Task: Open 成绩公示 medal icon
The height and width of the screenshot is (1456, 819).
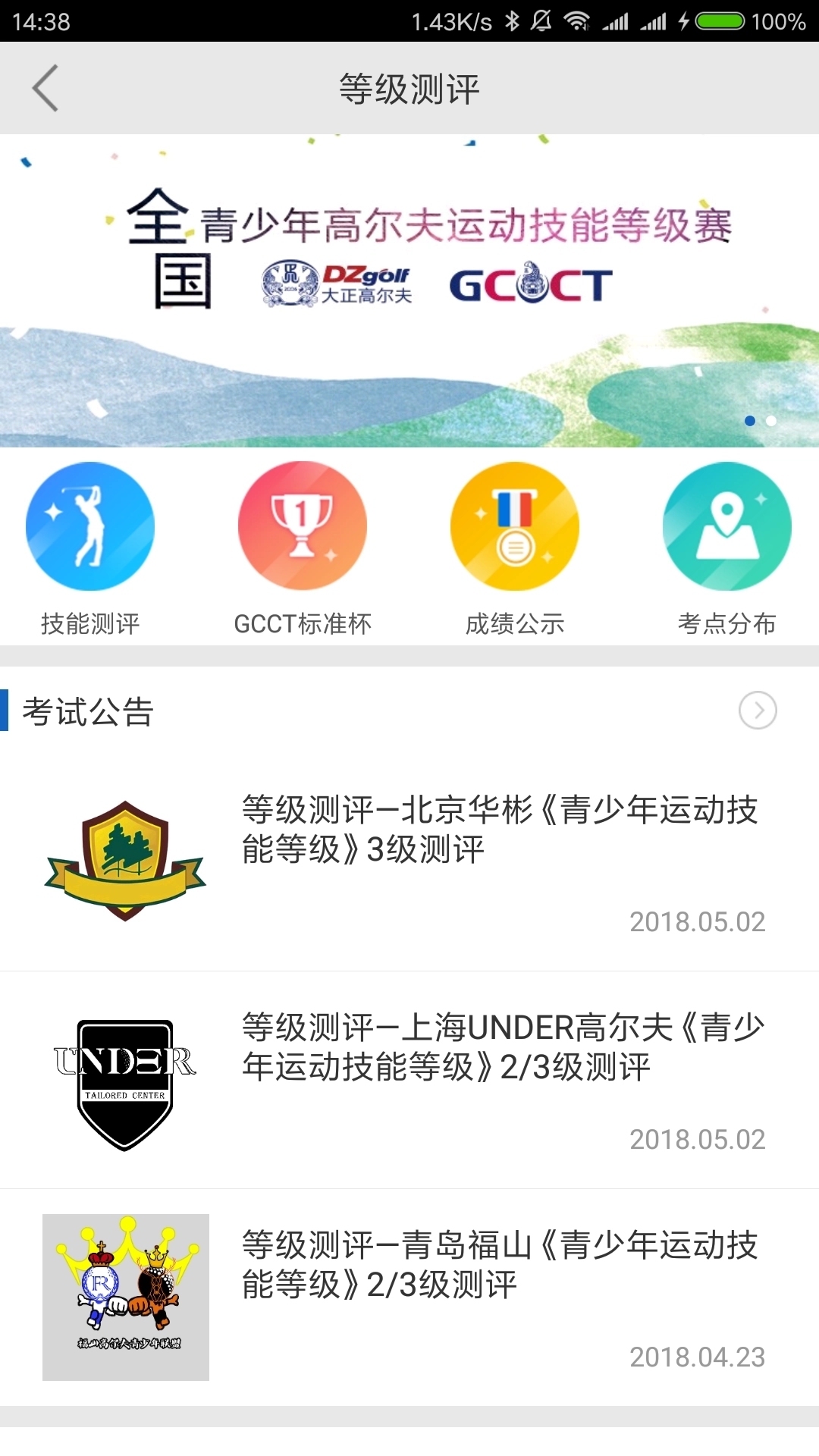Action: (x=514, y=526)
